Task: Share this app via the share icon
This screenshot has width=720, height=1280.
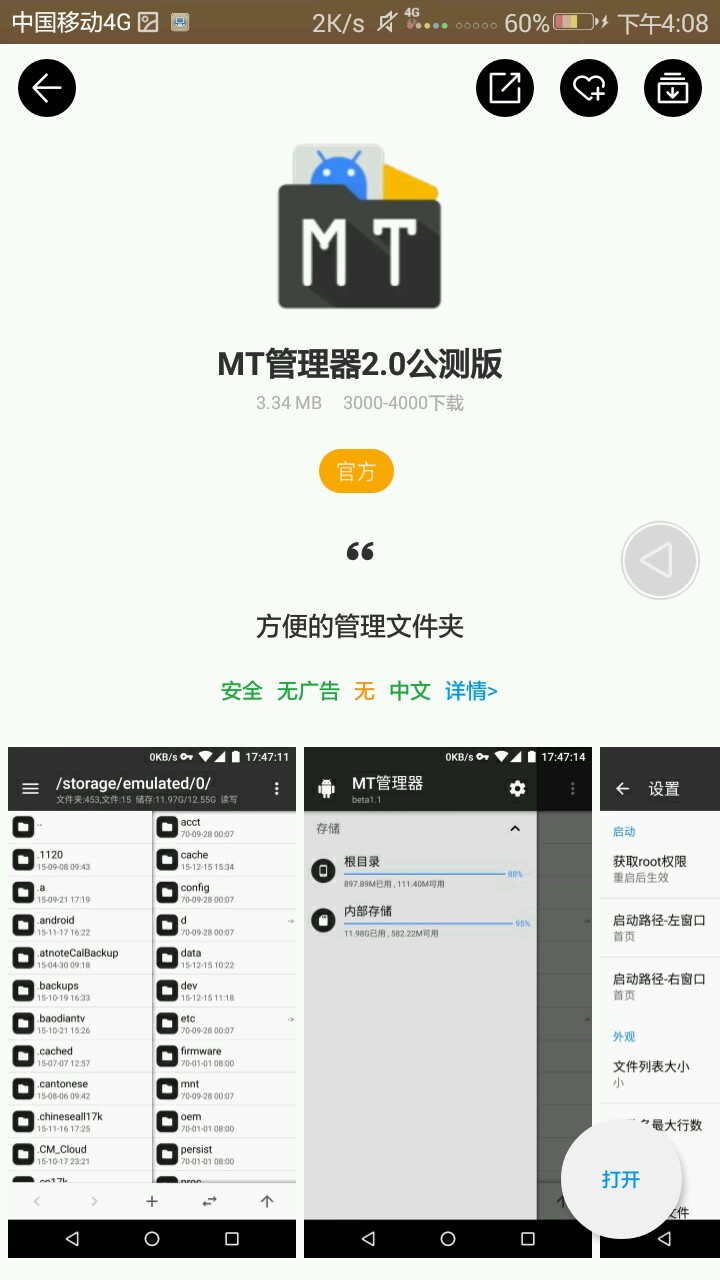Action: pos(504,88)
